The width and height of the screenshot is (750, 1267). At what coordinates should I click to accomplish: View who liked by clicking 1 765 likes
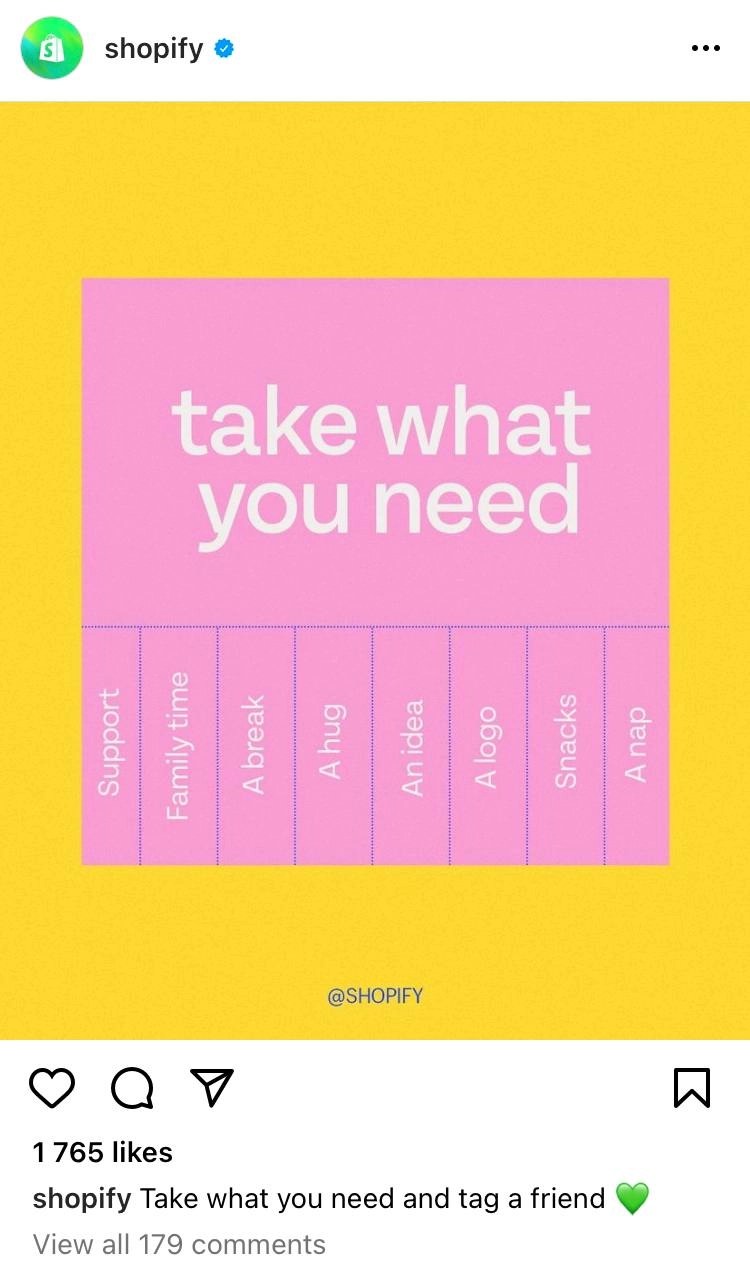tap(101, 1152)
